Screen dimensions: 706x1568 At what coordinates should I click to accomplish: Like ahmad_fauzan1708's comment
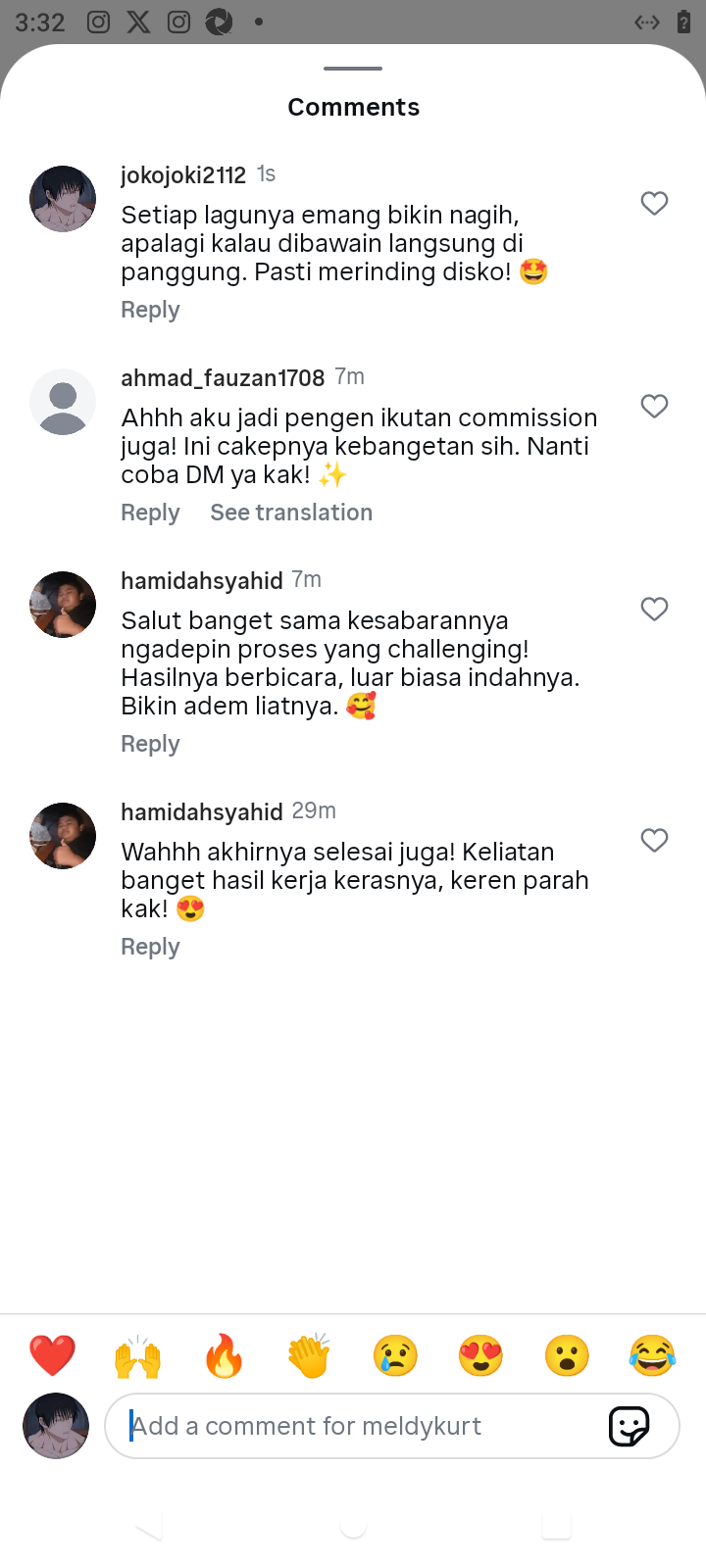click(x=654, y=406)
